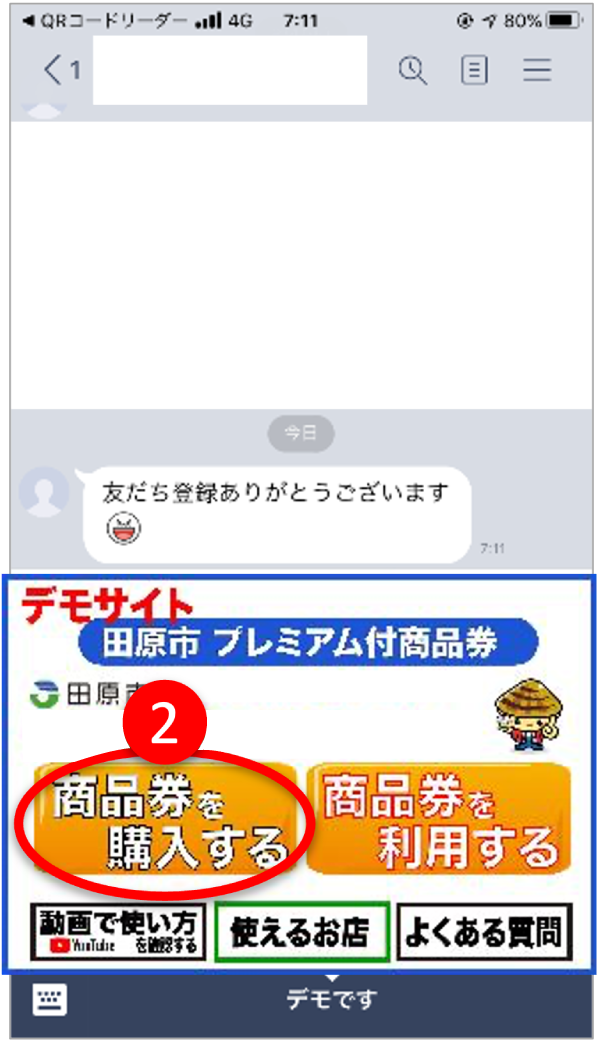Open the hamburger menu
This screenshot has width=600, height=1060.
pos(537,70)
